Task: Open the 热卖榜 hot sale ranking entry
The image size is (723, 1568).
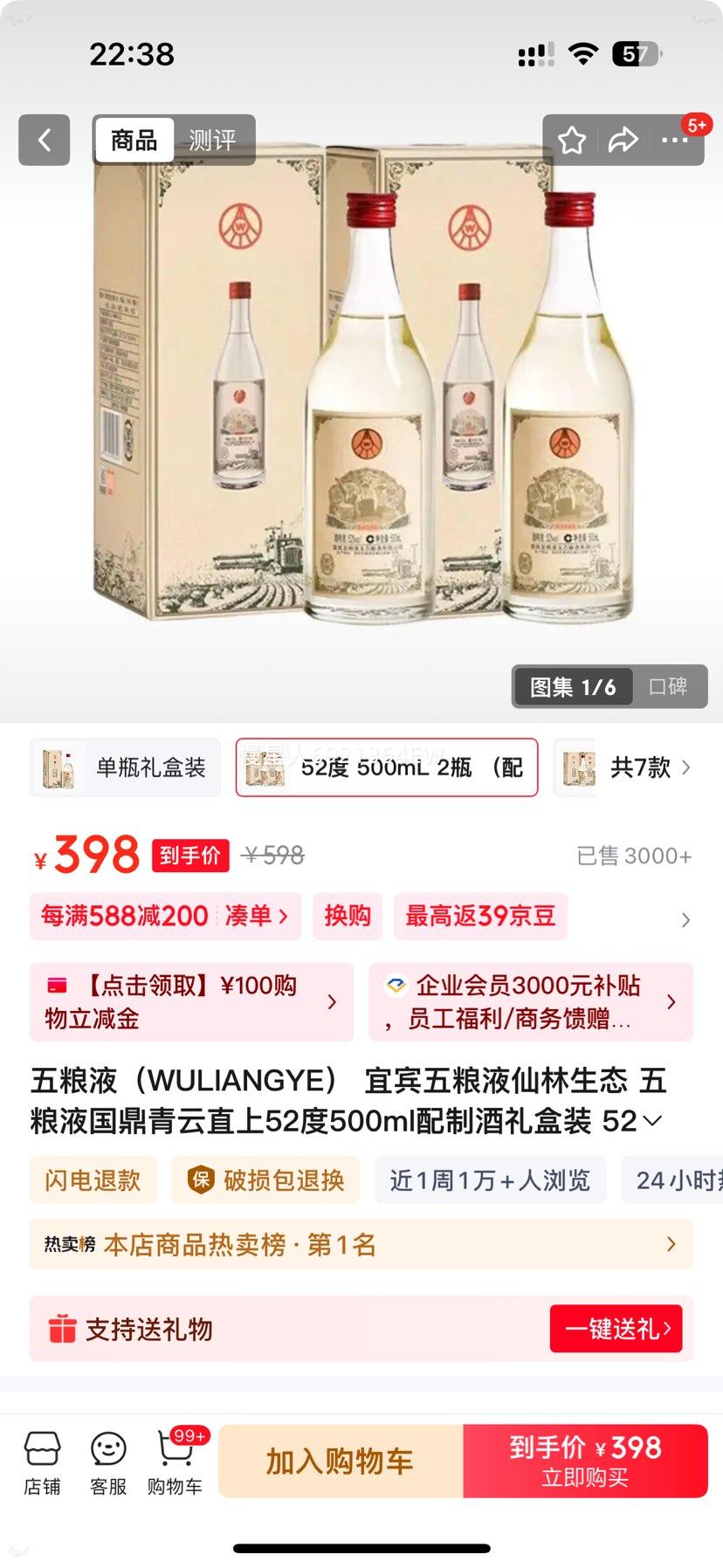Action: [x=361, y=1245]
